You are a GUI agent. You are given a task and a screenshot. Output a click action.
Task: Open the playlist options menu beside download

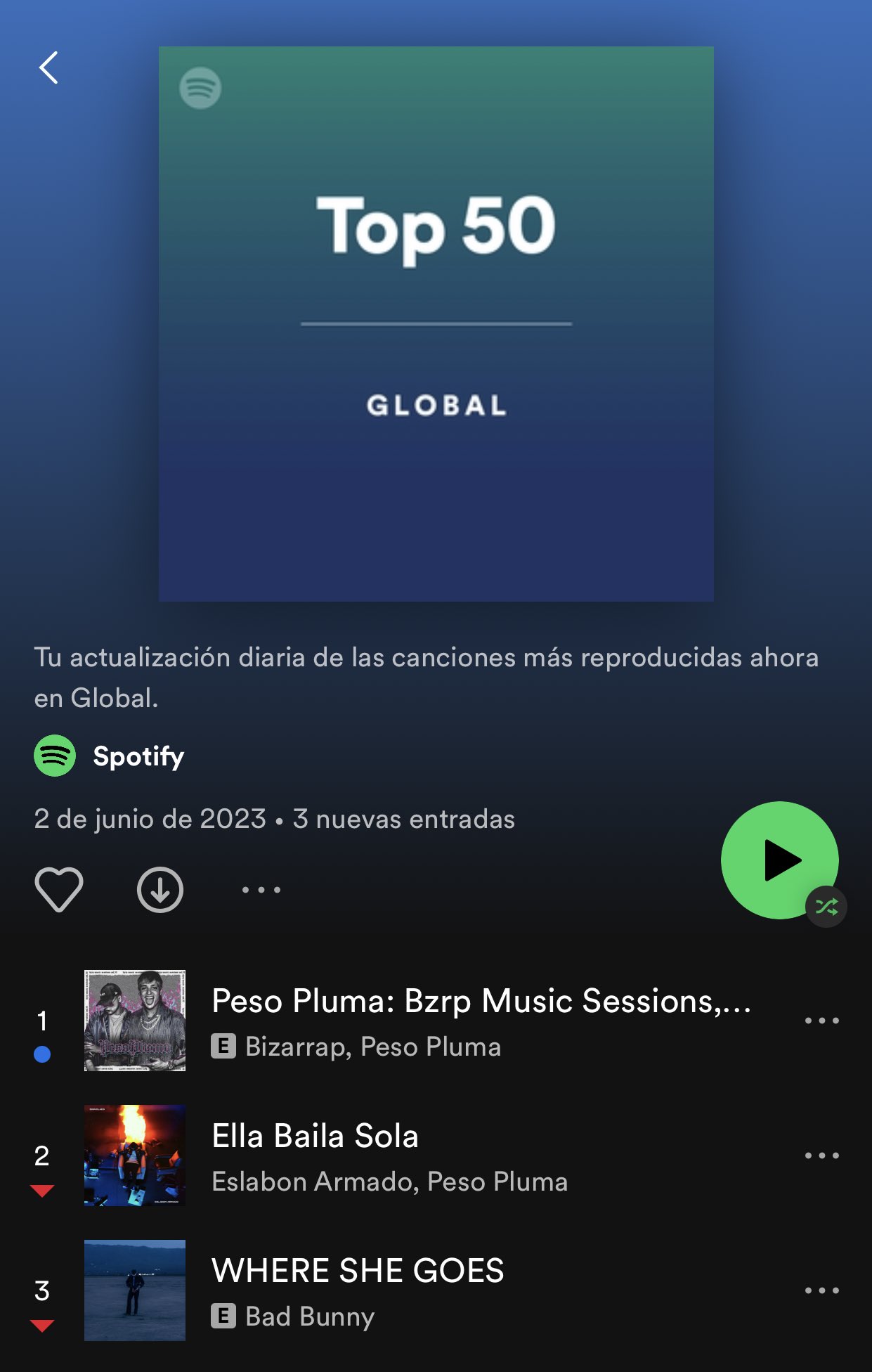pos(261,890)
